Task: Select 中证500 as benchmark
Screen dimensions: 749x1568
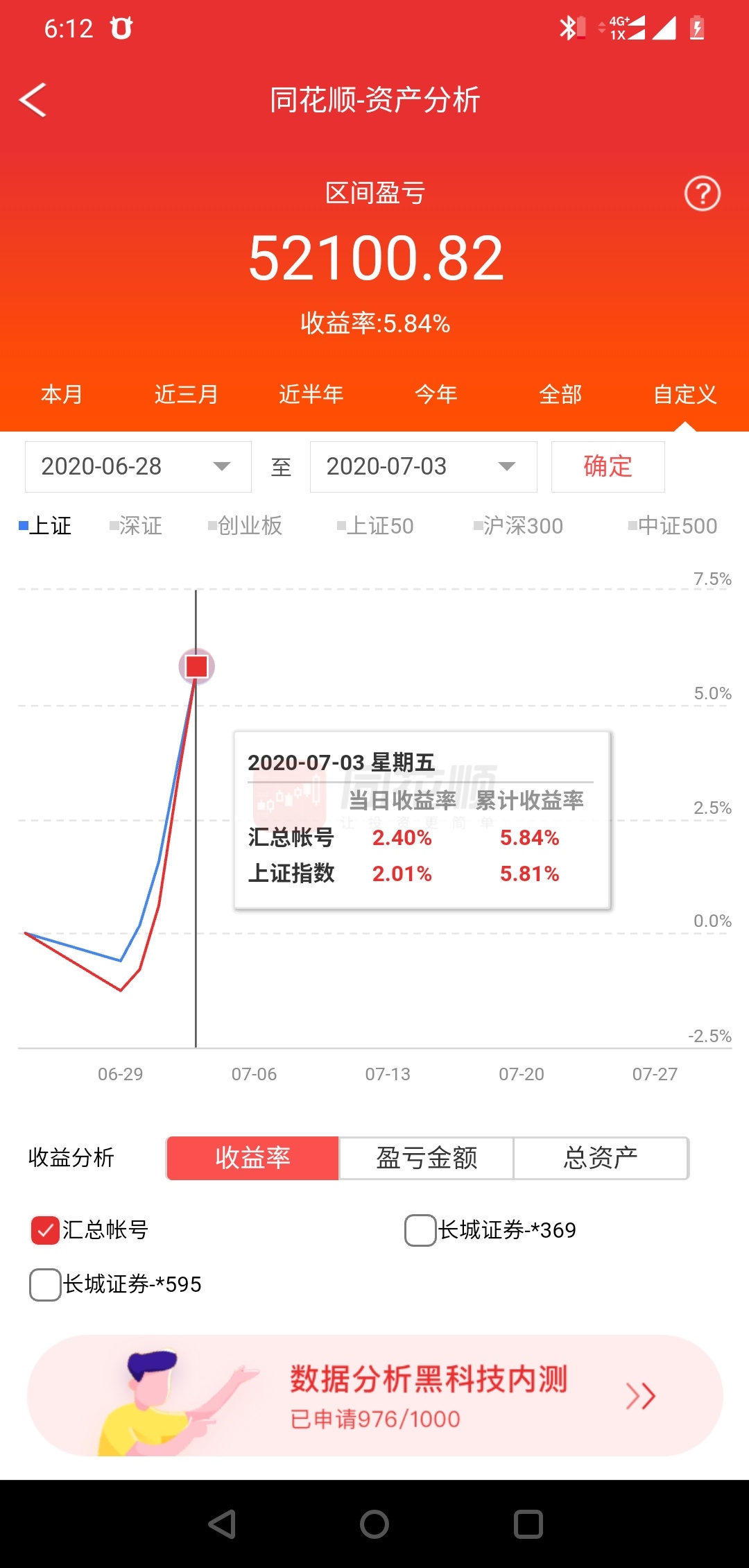Action: [673, 526]
